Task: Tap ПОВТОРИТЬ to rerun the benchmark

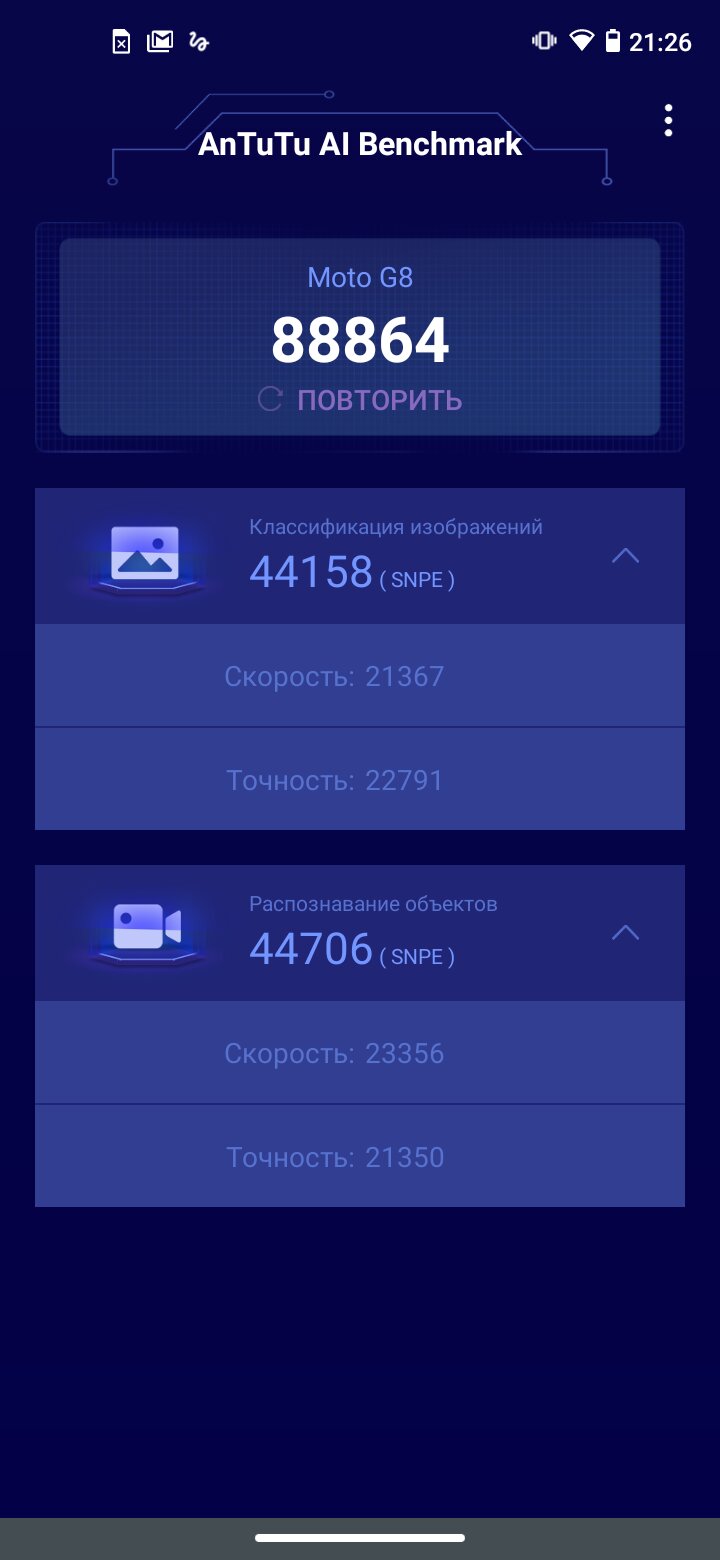Action: click(360, 400)
